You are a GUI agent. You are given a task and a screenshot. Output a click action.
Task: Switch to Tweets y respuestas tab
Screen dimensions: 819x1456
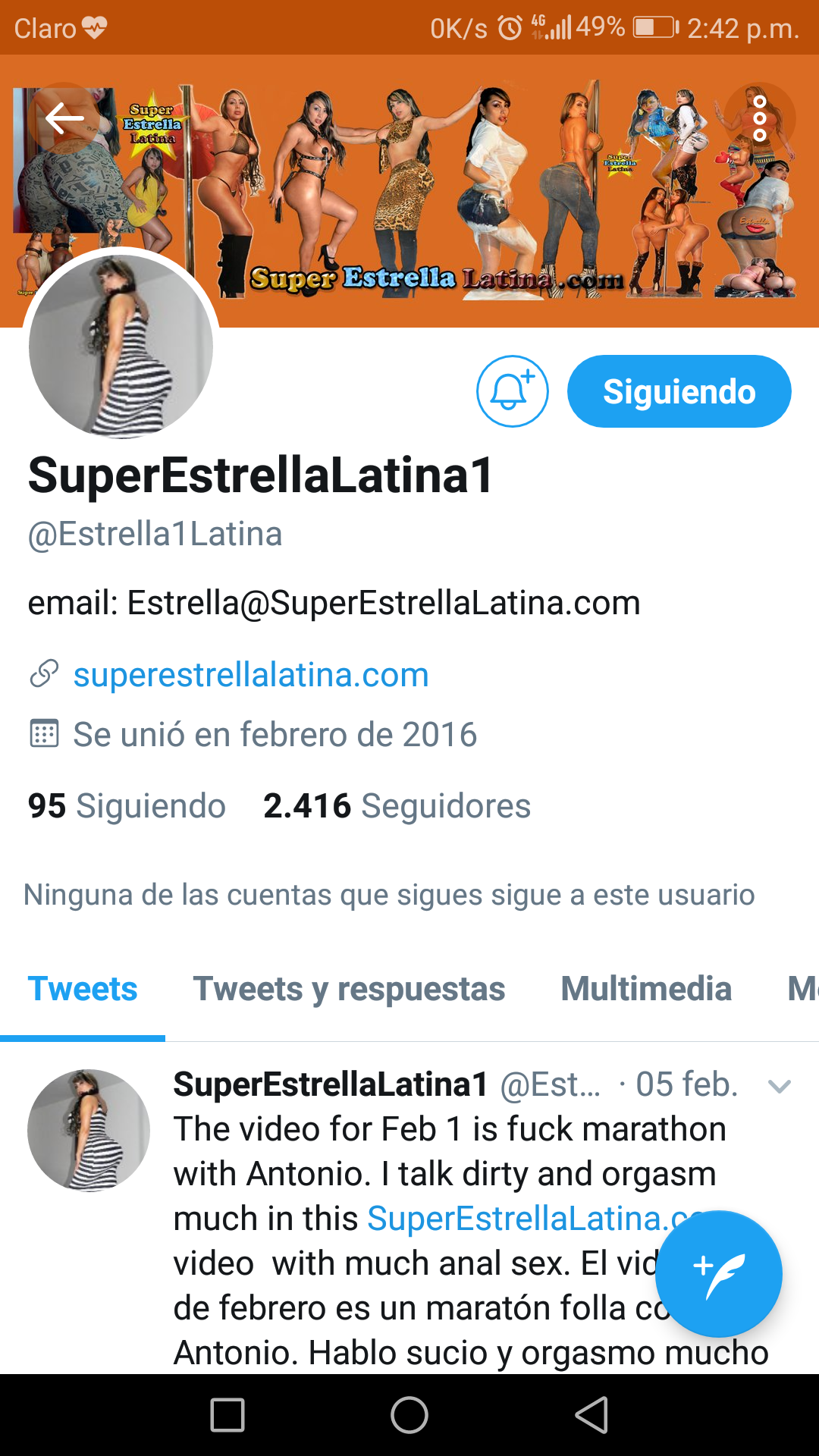coord(349,989)
